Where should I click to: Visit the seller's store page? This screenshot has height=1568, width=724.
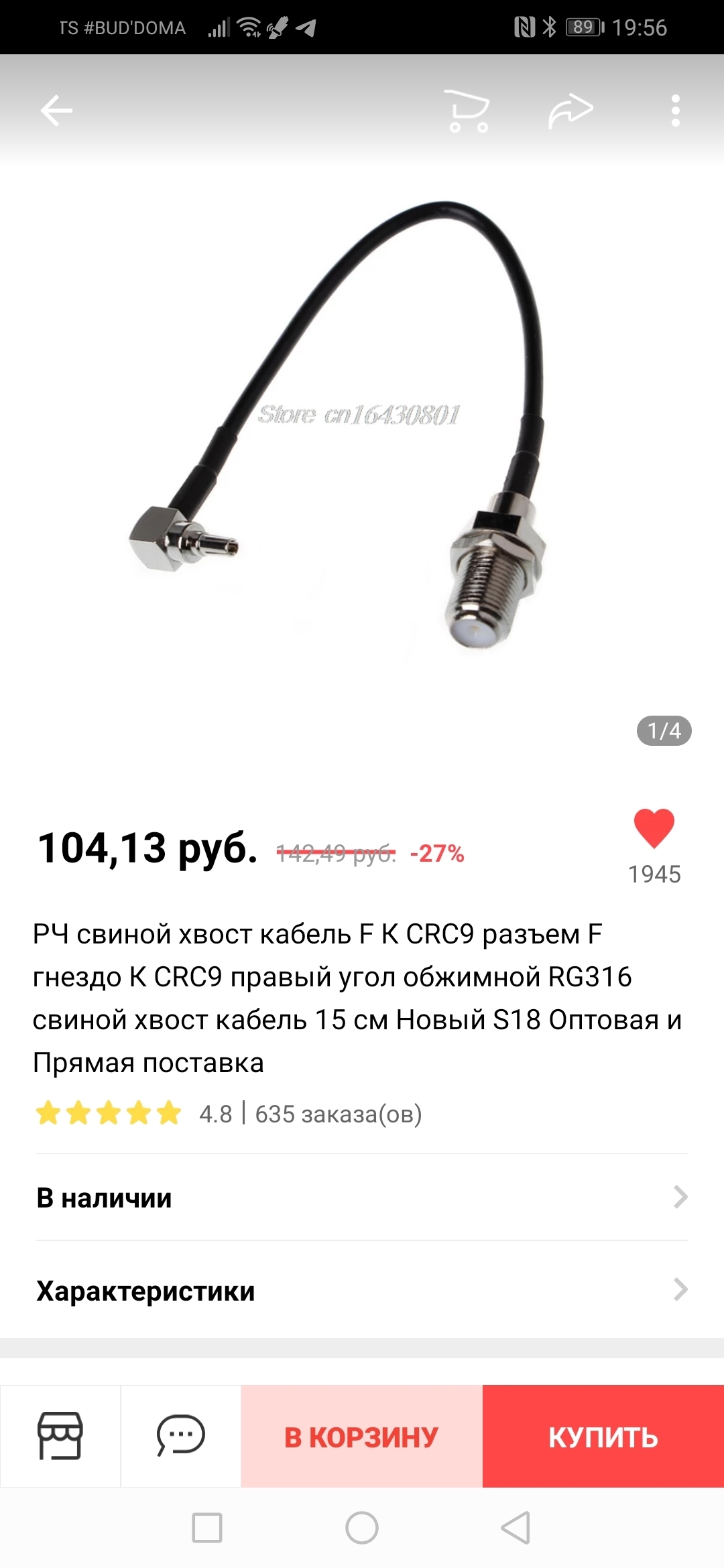(60, 1435)
